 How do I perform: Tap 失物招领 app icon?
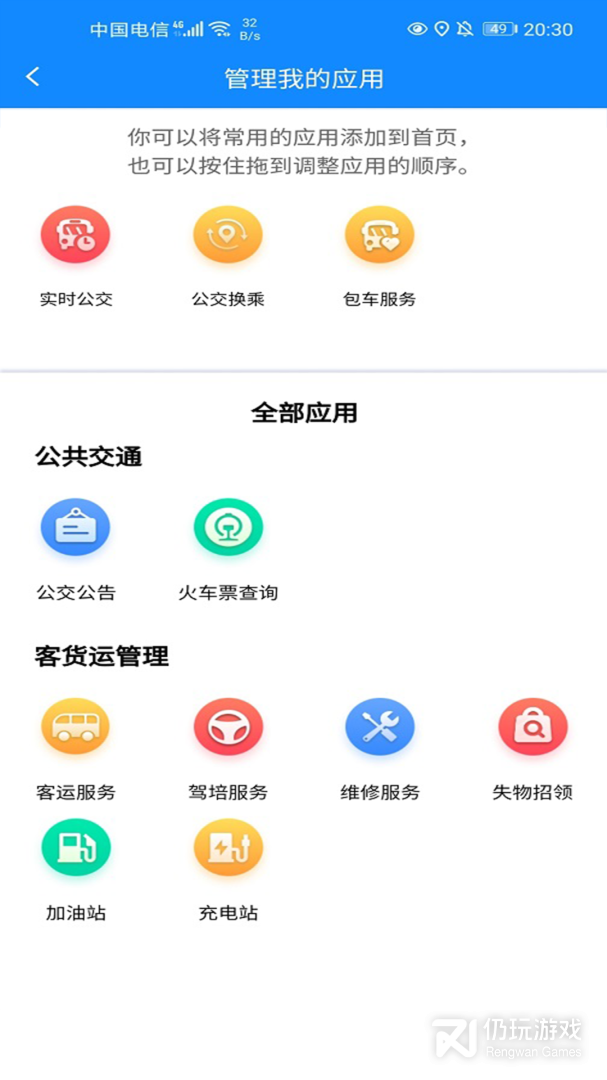coord(532,728)
